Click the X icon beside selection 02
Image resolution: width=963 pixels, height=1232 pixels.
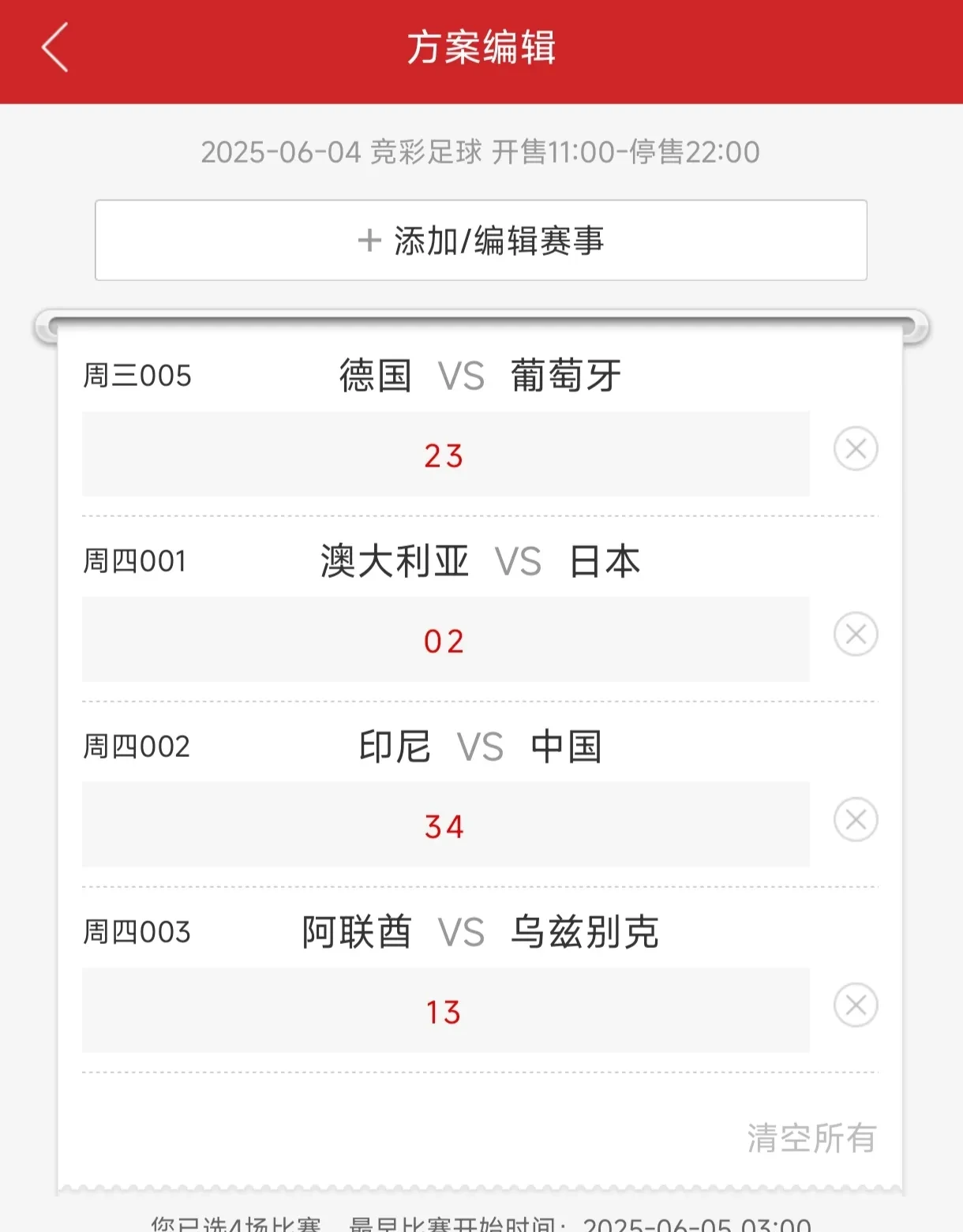click(x=855, y=633)
